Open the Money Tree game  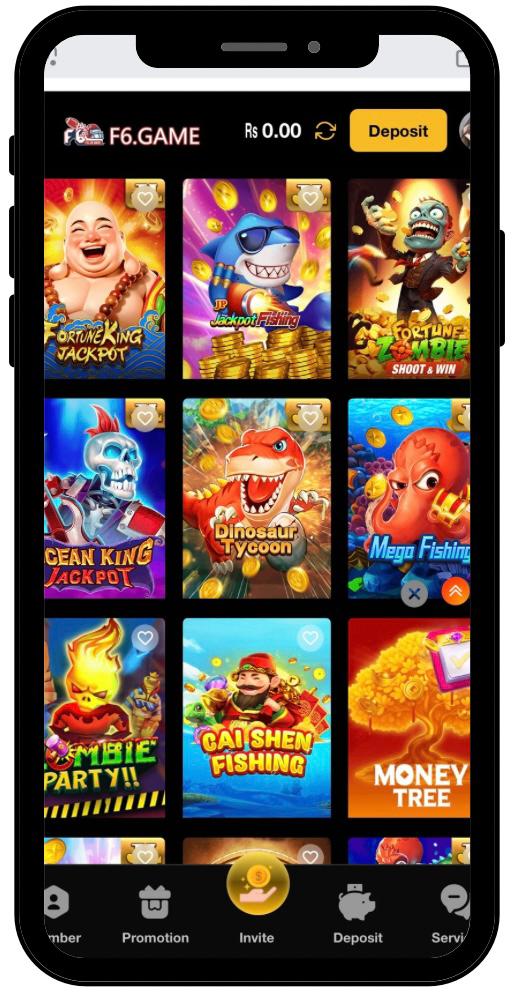tap(409, 718)
